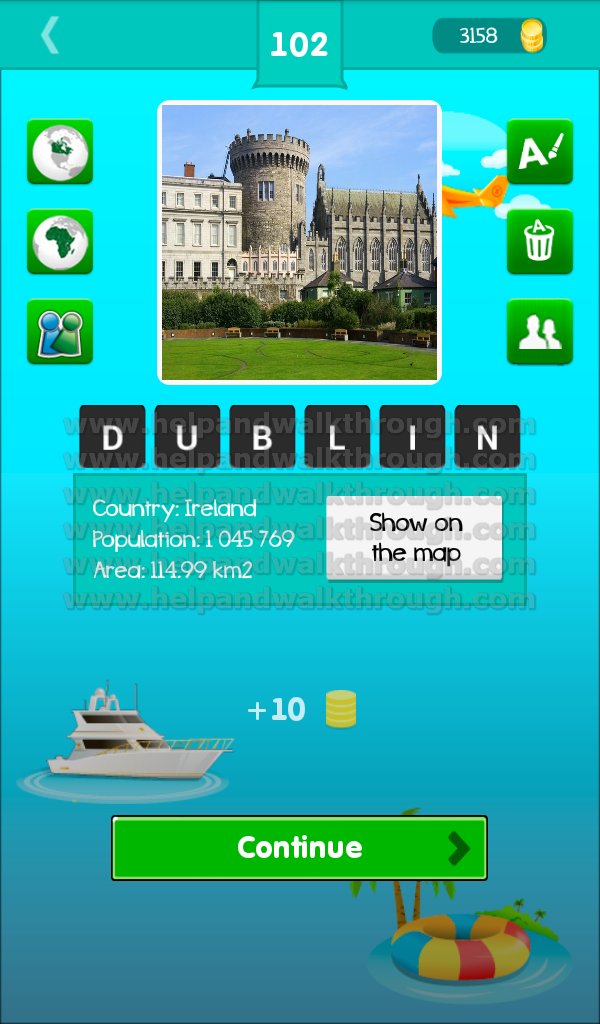Go back with the top-left arrow
Screen dimensions: 600x1024
coord(50,35)
